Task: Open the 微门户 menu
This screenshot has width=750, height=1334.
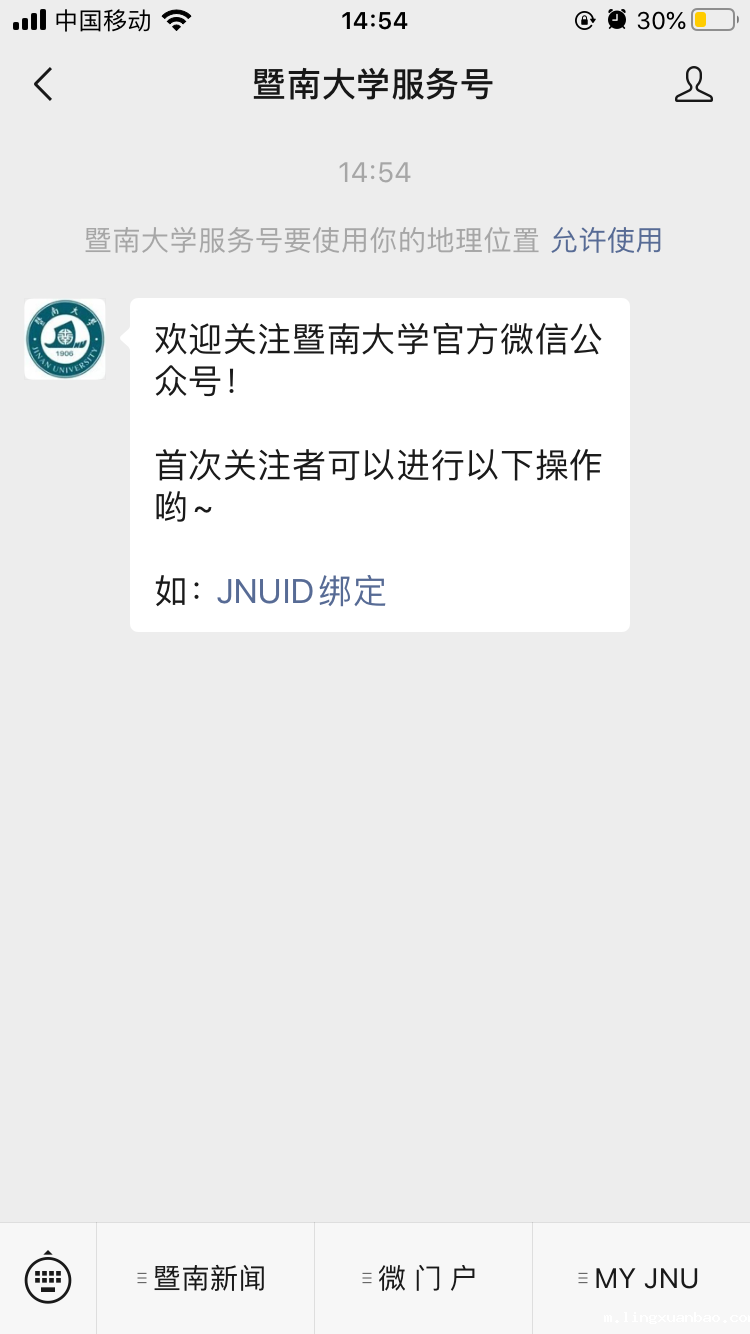Action: click(x=423, y=1278)
